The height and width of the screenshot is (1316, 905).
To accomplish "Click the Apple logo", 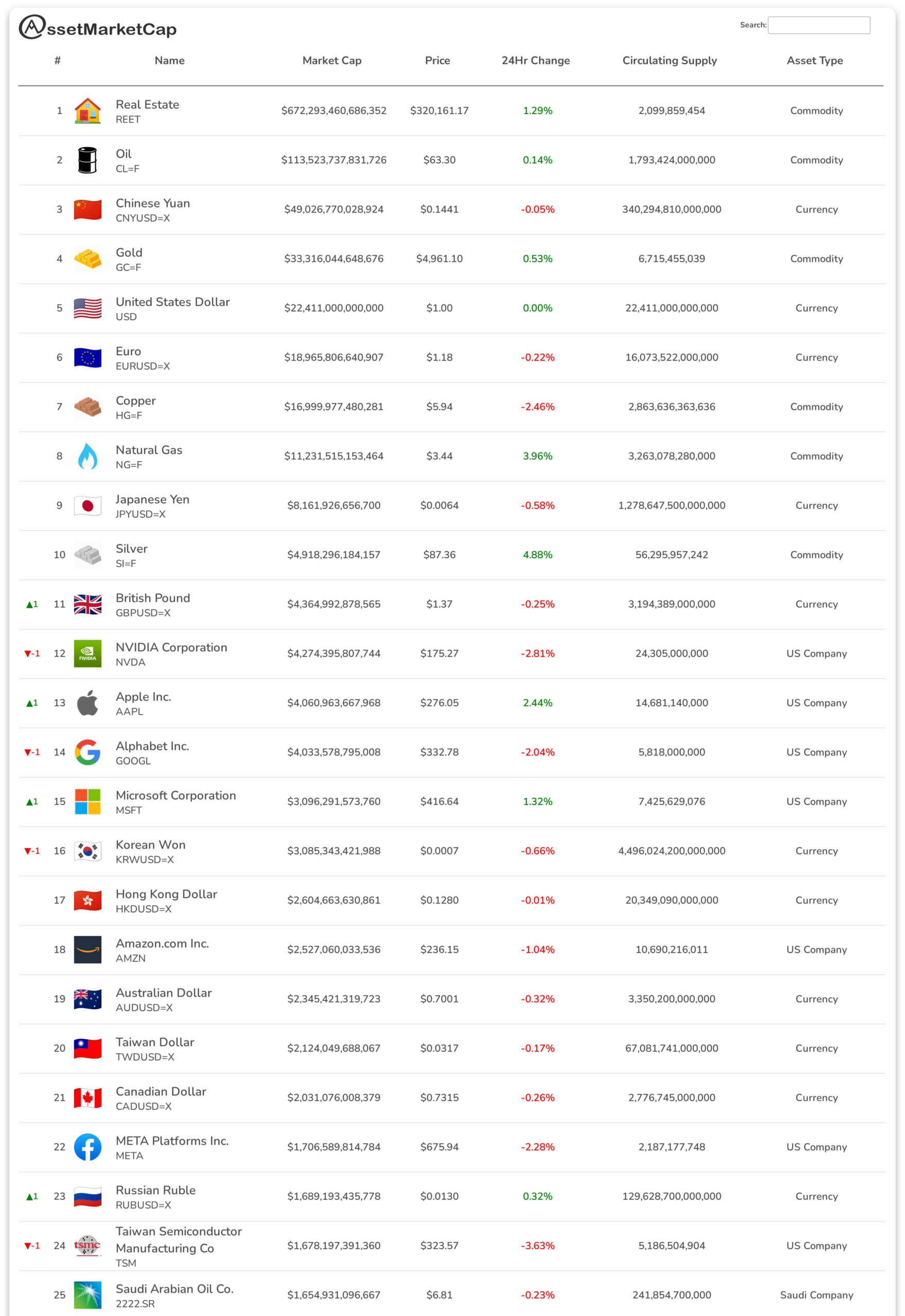I will click(x=87, y=703).
